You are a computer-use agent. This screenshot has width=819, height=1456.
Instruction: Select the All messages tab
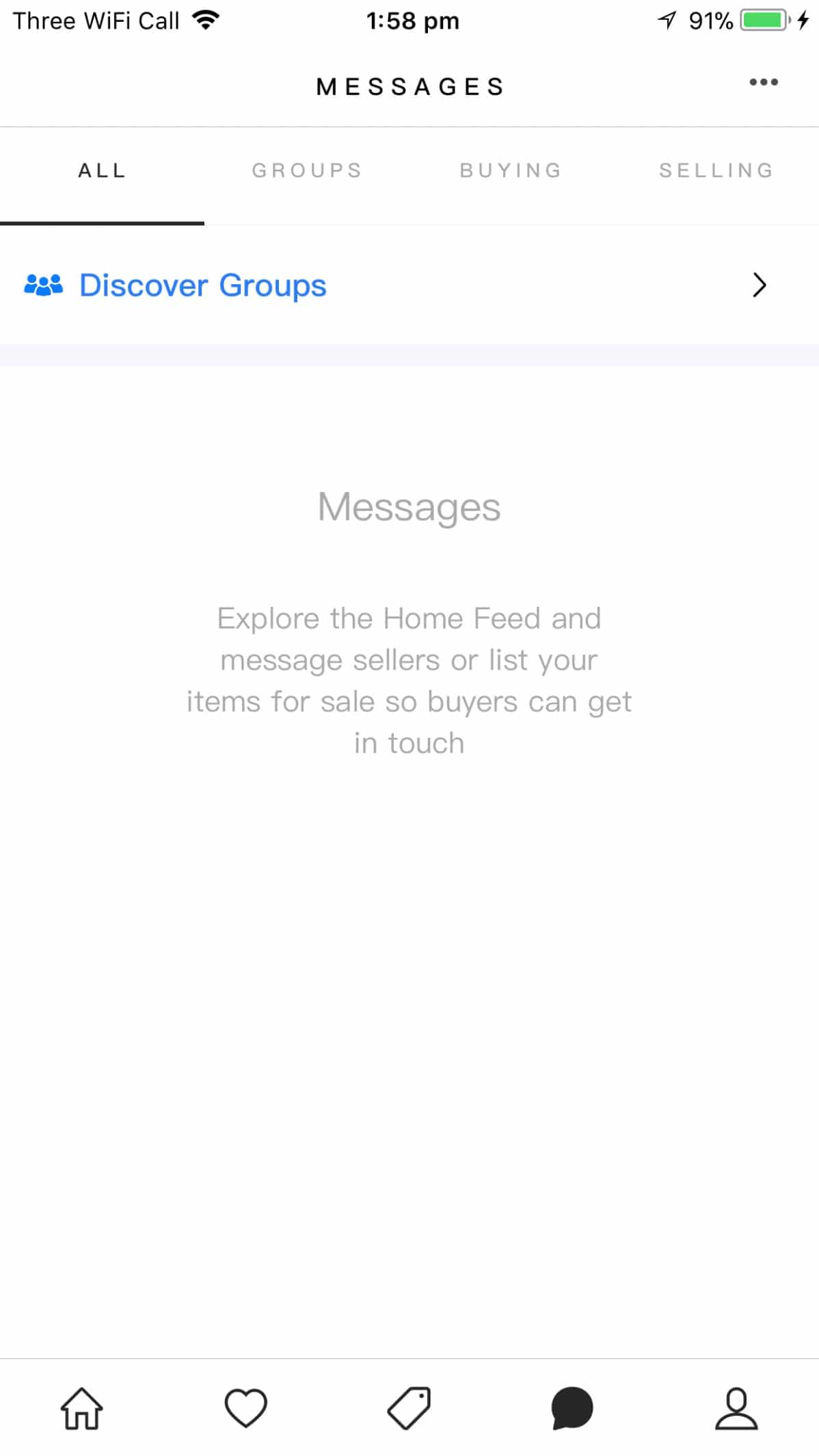102,171
